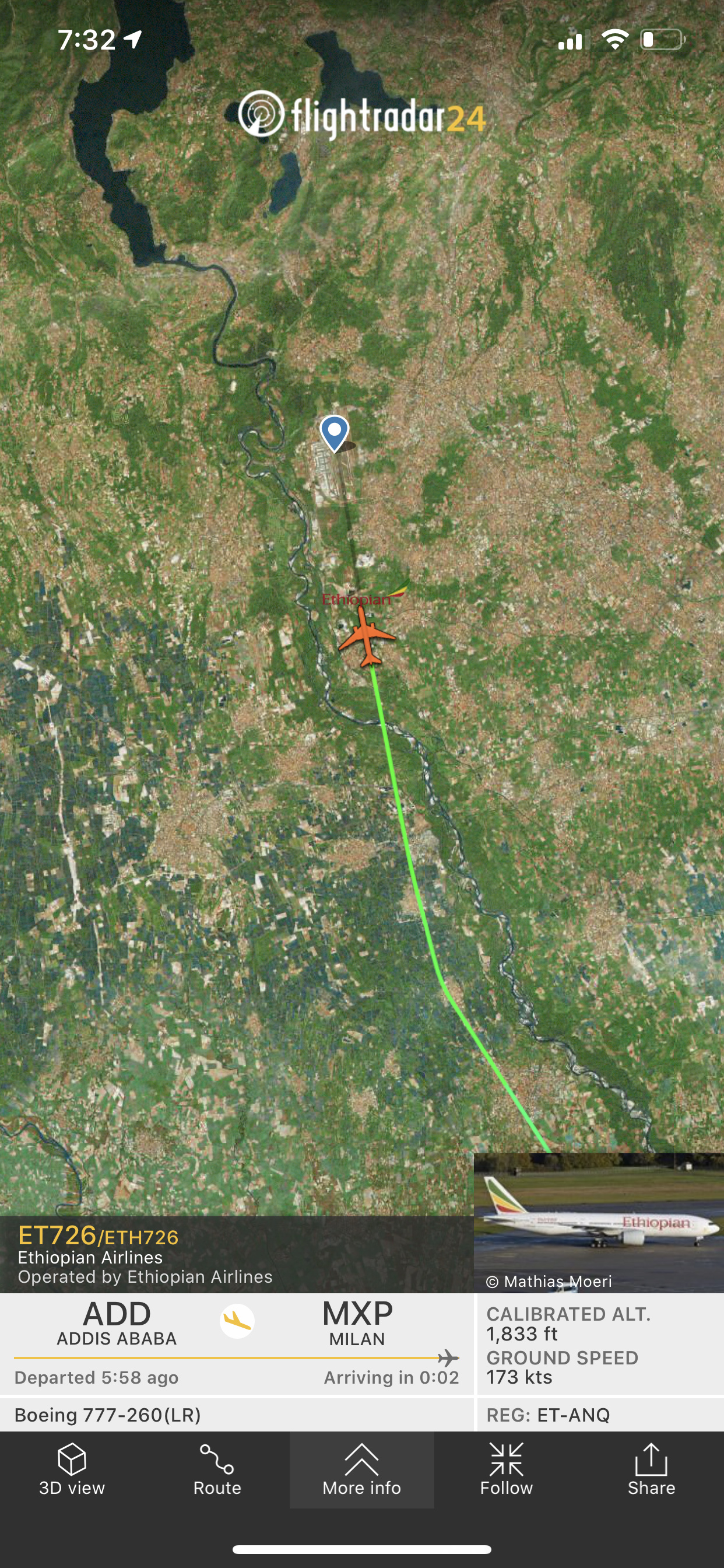Share this flight
This screenshot has width=724, height=1568.
pyautogui.click(x=651, y=1469)
